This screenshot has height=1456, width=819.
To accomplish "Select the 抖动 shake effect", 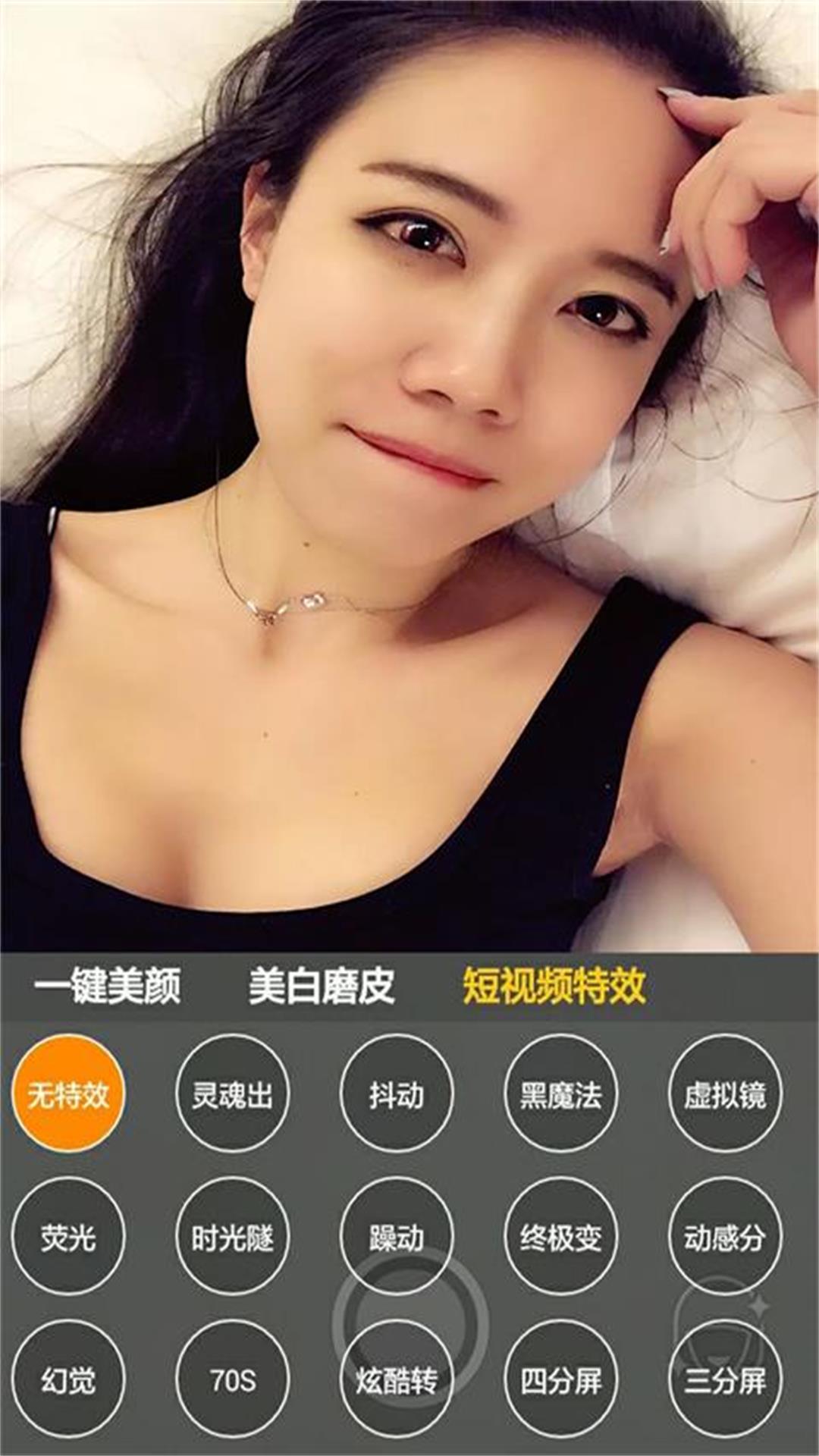I will 397,1088.
